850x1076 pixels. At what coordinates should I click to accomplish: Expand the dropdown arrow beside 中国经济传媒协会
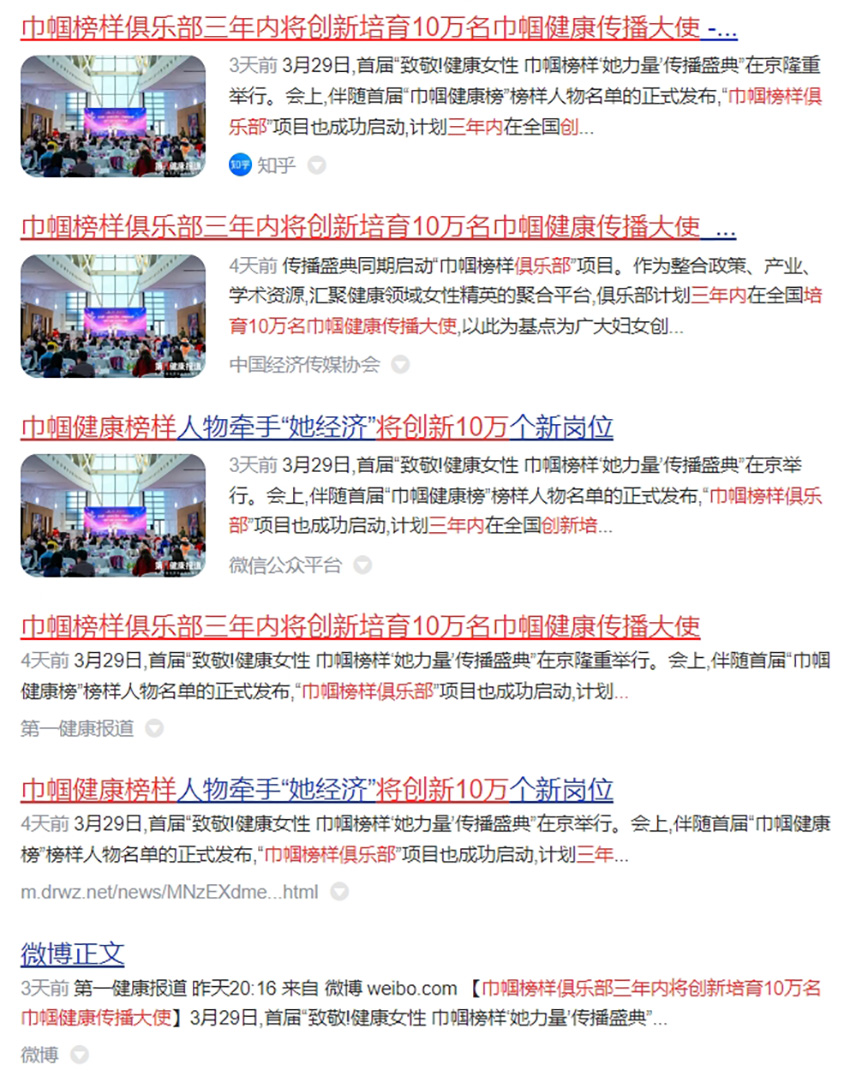pyautogui.click(x=400, y=365)
